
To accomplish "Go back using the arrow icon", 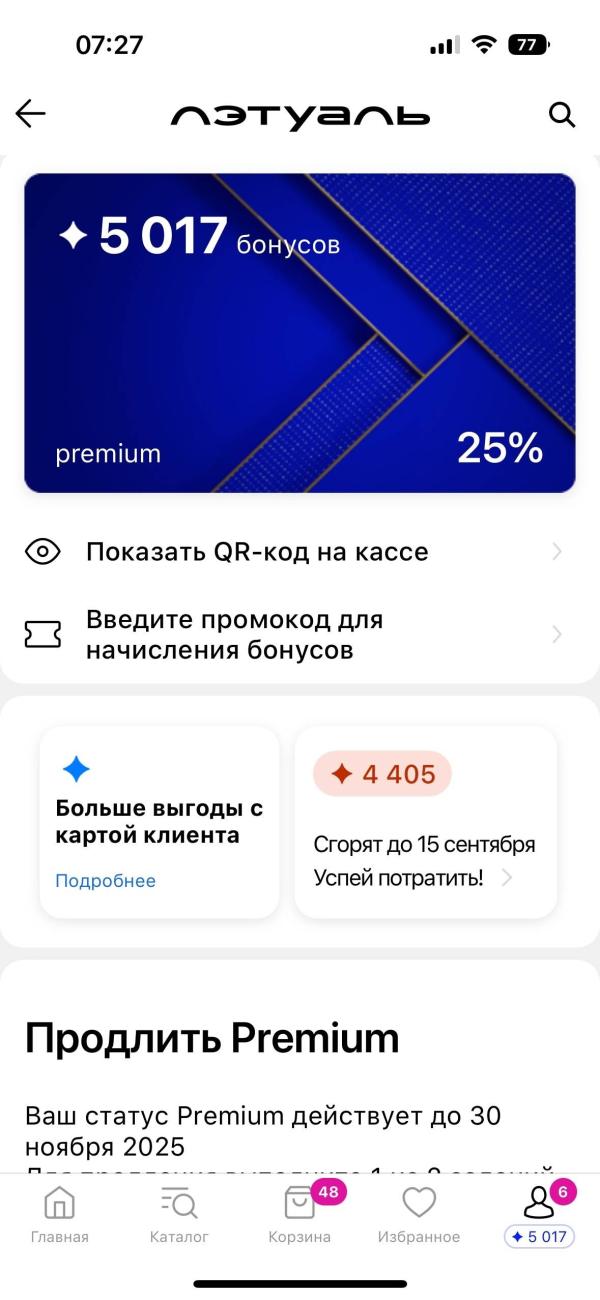I will pyautogui.click(x=31, y=115).
